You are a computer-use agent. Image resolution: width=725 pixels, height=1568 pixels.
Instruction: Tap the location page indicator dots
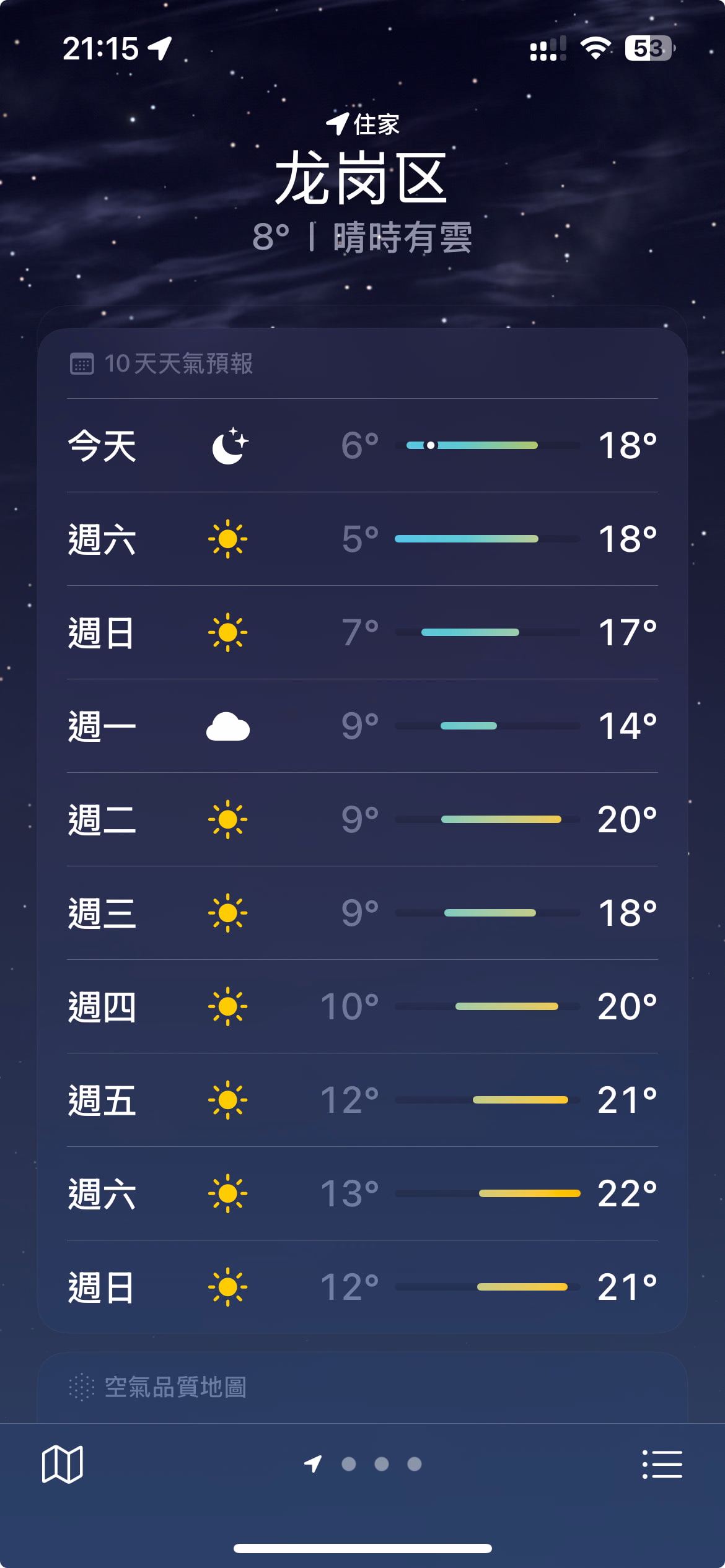pyautogui.click(x=363, y=1464)
